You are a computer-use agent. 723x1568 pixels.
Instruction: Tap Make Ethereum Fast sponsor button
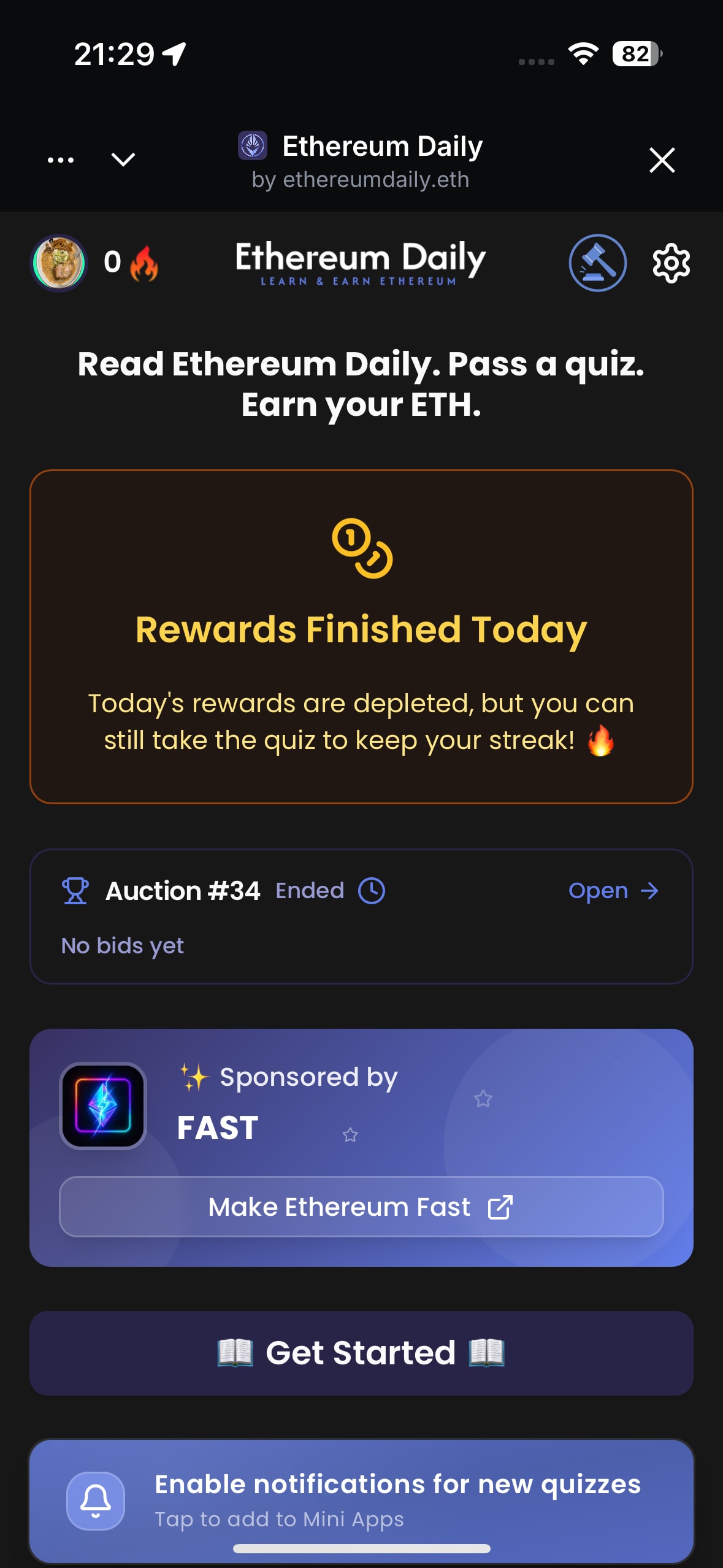click(x=361, y=1207)
